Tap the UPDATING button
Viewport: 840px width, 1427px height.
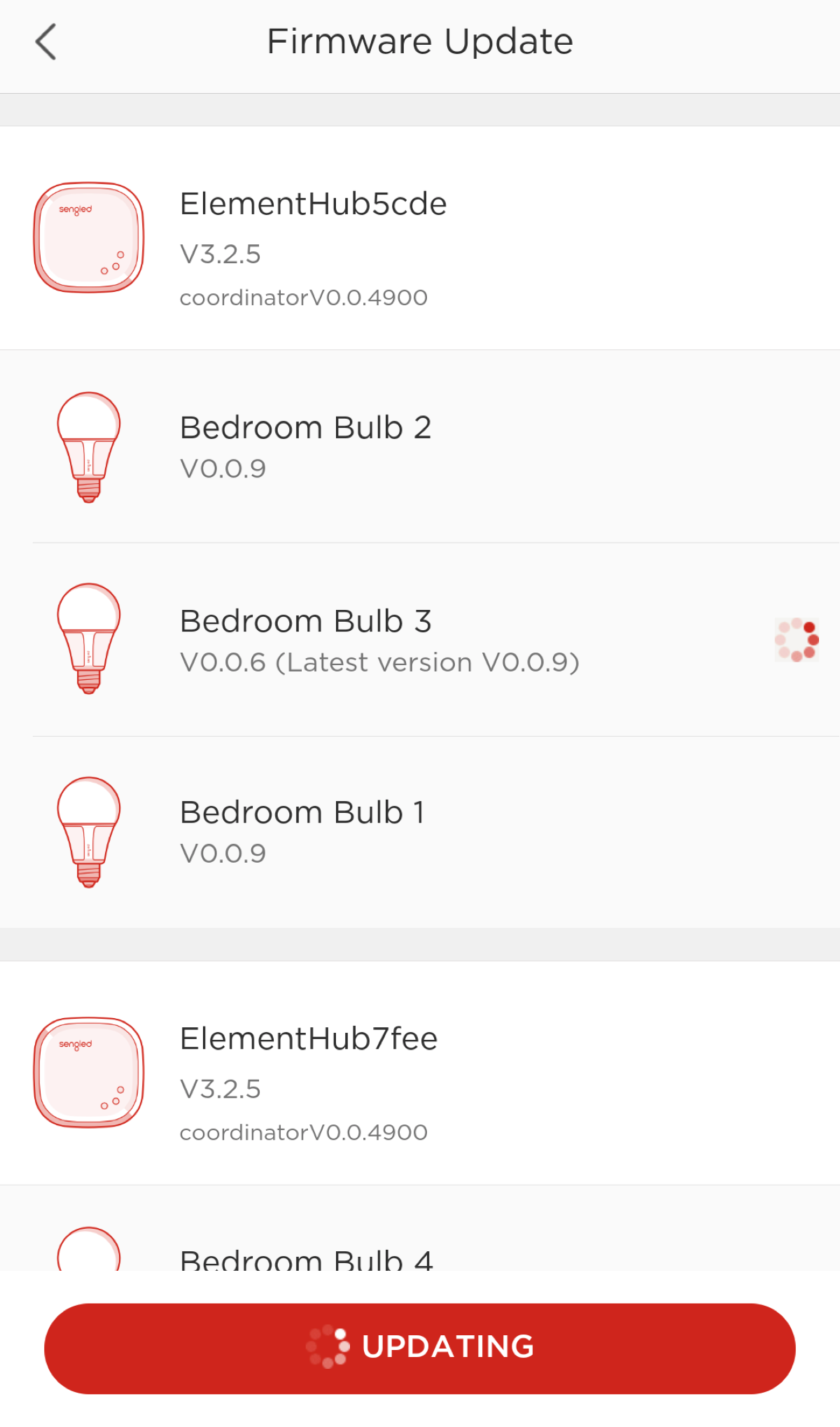(x=420, y=1348)
